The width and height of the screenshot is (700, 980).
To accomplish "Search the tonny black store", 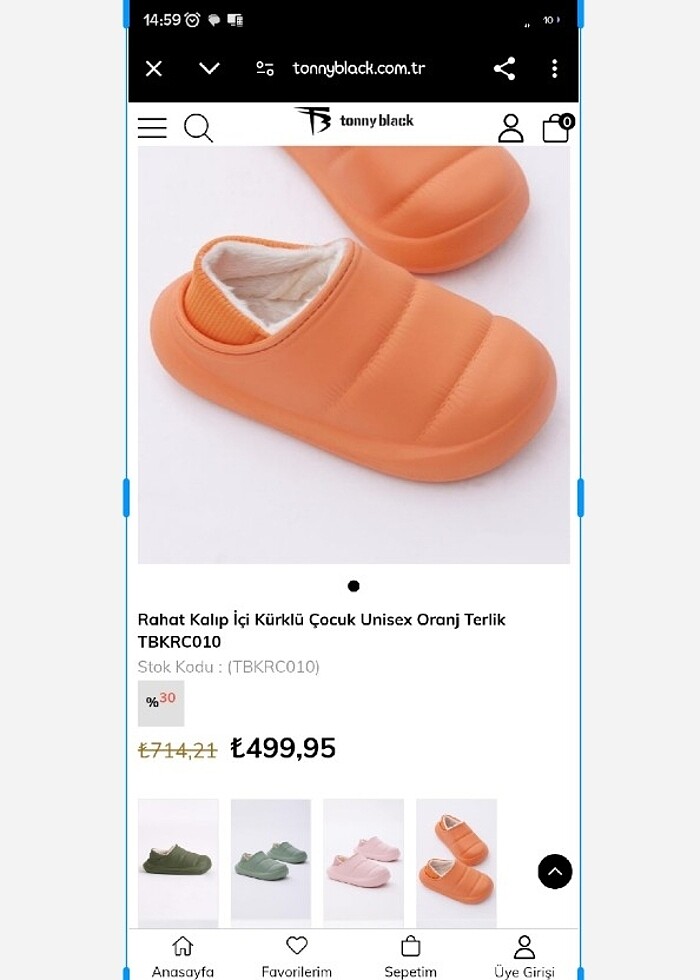I will (x=198, y=128).
